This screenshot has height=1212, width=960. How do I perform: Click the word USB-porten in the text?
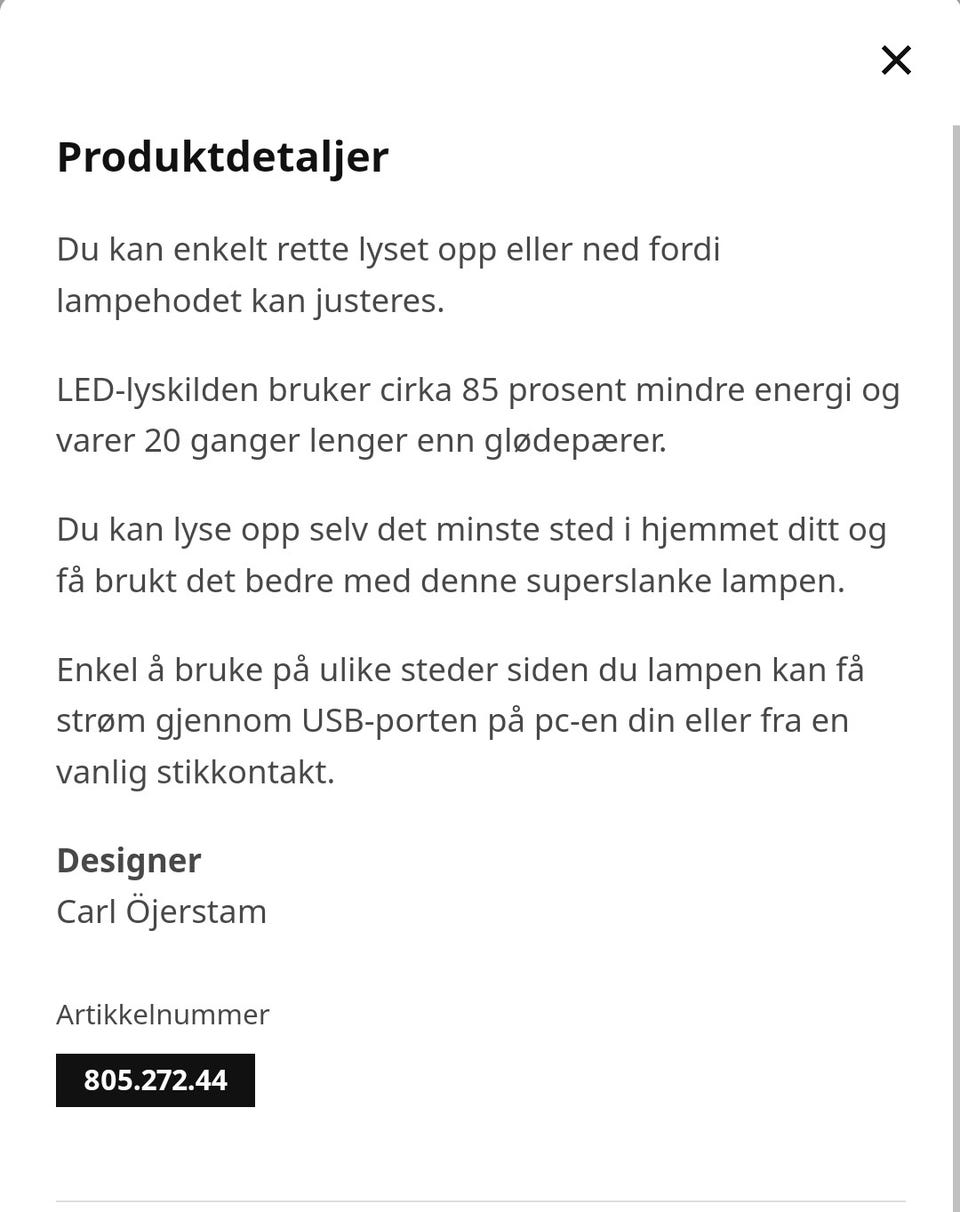390,719
